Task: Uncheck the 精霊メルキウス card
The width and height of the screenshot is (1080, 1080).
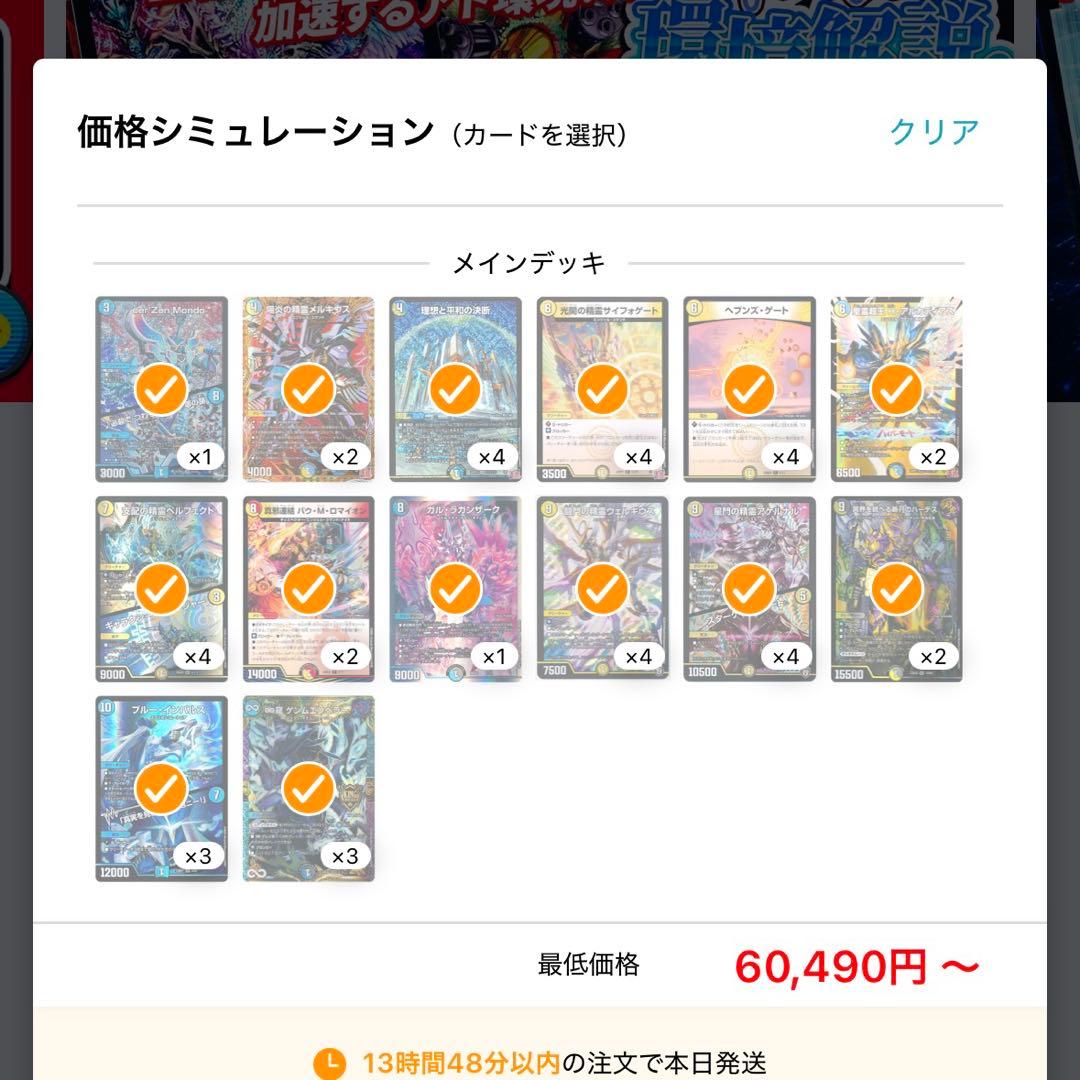Action: pyautogui.click(x=308, y=389)
